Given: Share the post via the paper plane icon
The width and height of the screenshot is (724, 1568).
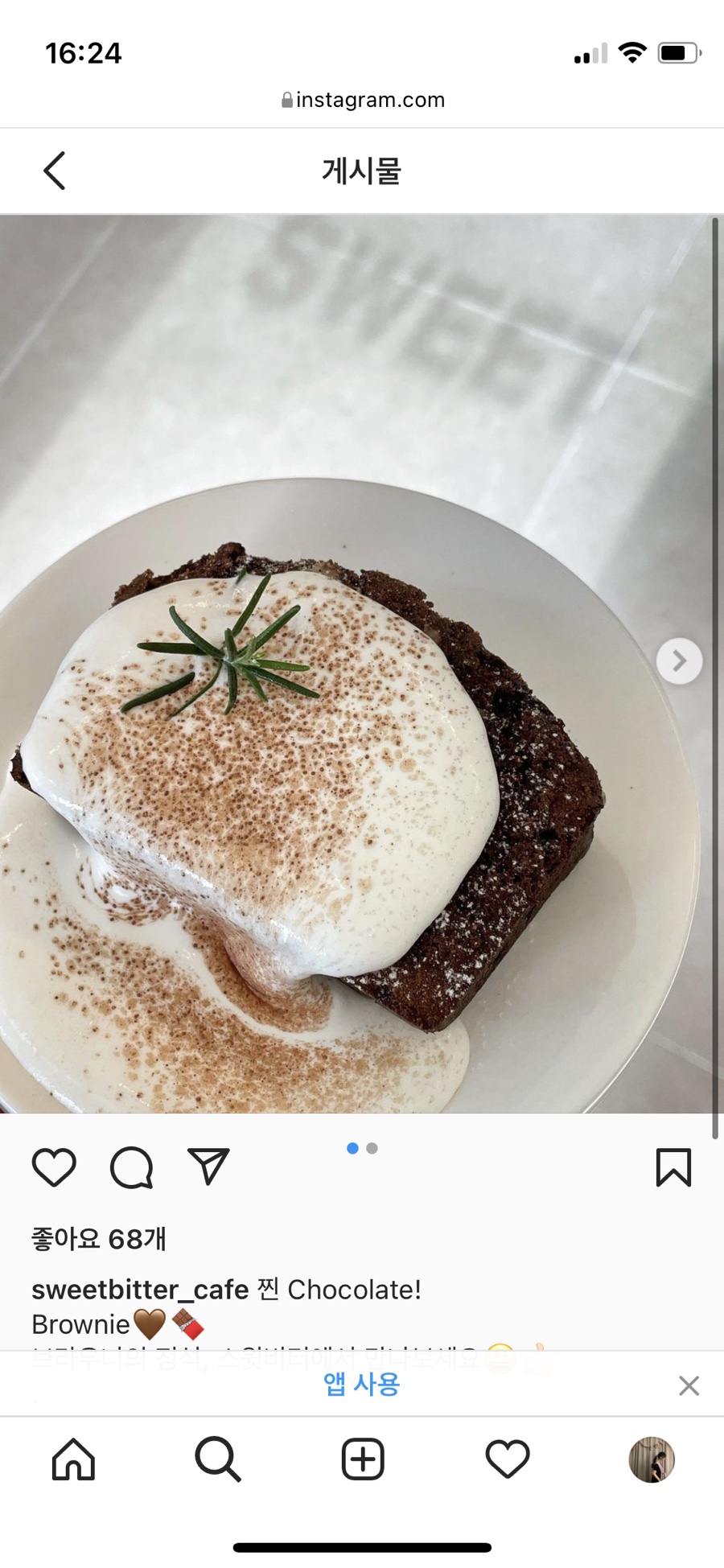Looking at the screenshot, I should [208, 1167].
